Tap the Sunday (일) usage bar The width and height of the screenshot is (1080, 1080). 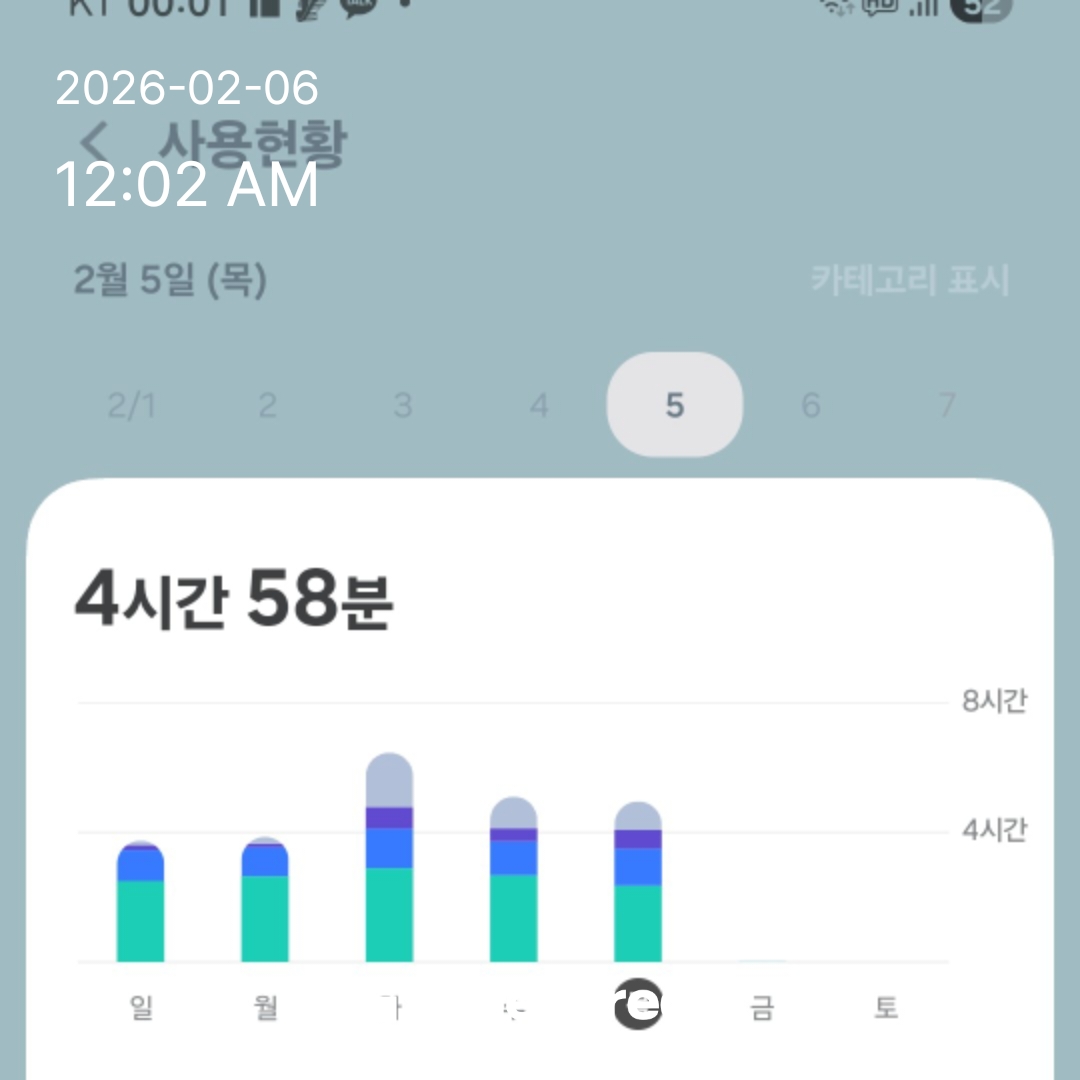point(141,905)
